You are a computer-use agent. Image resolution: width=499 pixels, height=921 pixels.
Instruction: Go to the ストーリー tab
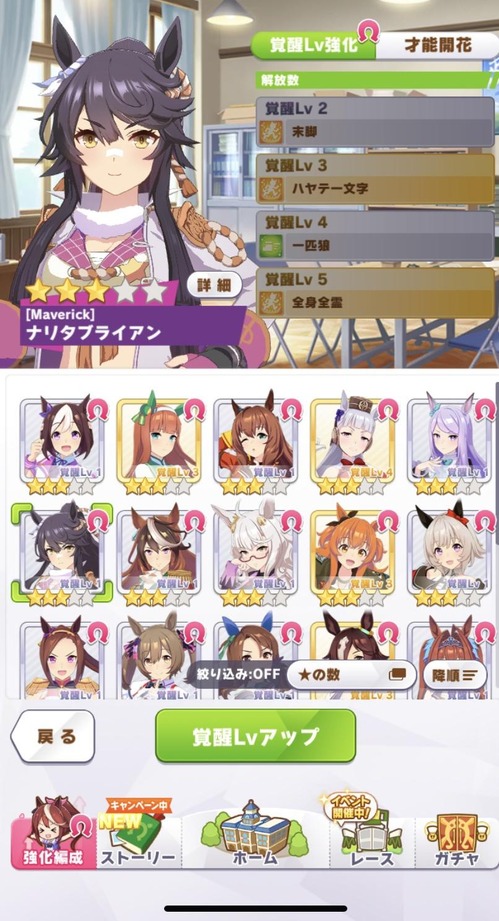coord(139,834)
